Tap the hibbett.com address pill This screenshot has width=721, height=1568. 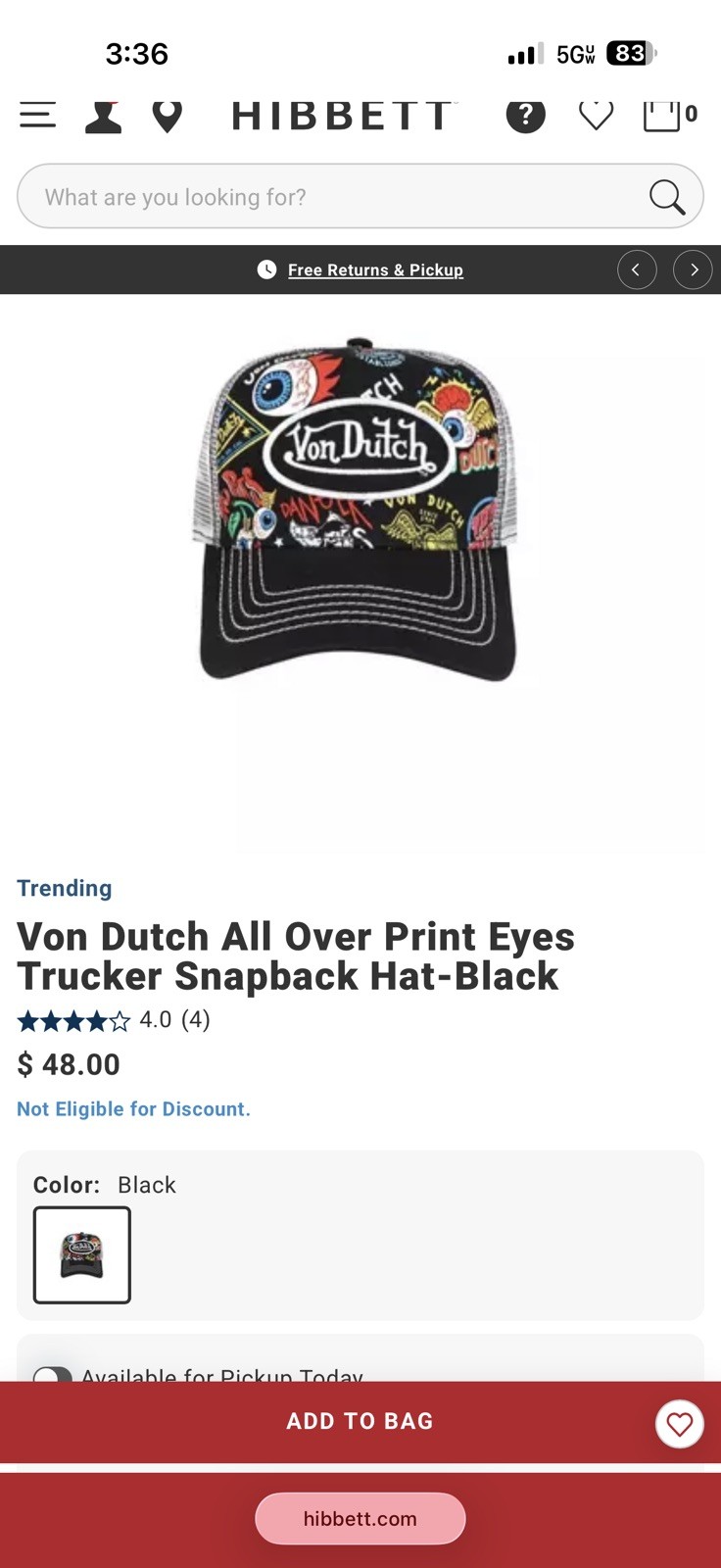click(360, 1518)
